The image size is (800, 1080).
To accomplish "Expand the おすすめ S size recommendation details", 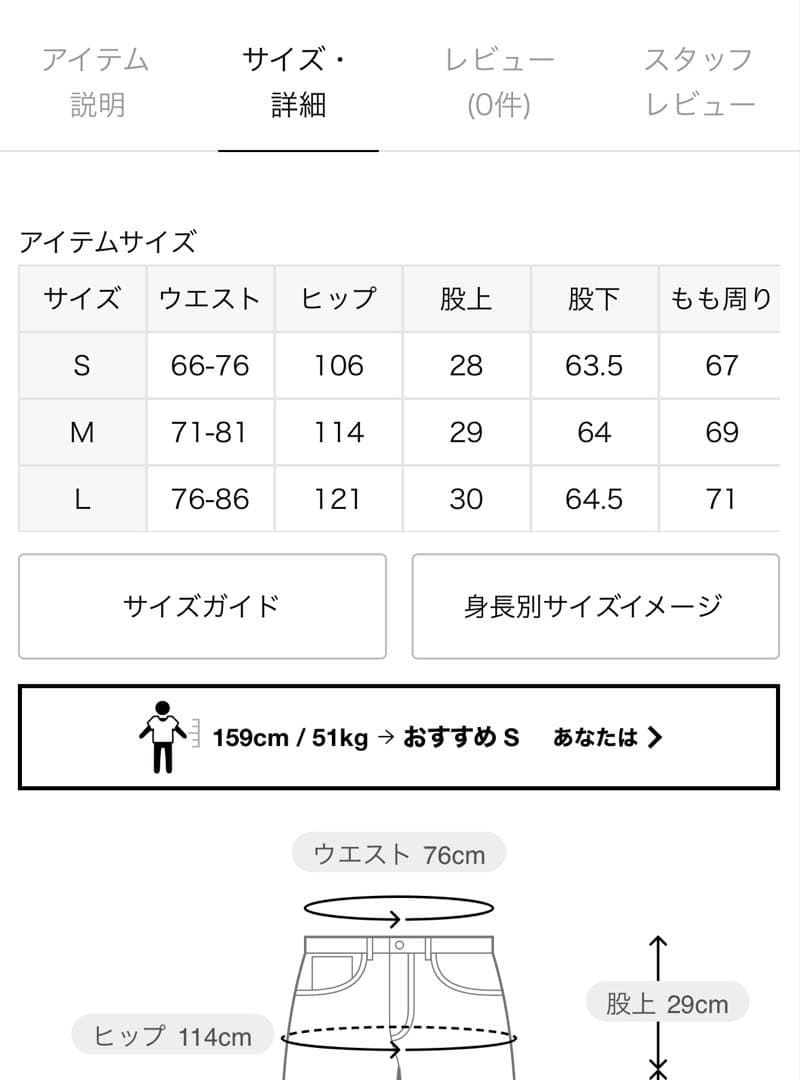I will pyautogui.click(x=460, y=737).
